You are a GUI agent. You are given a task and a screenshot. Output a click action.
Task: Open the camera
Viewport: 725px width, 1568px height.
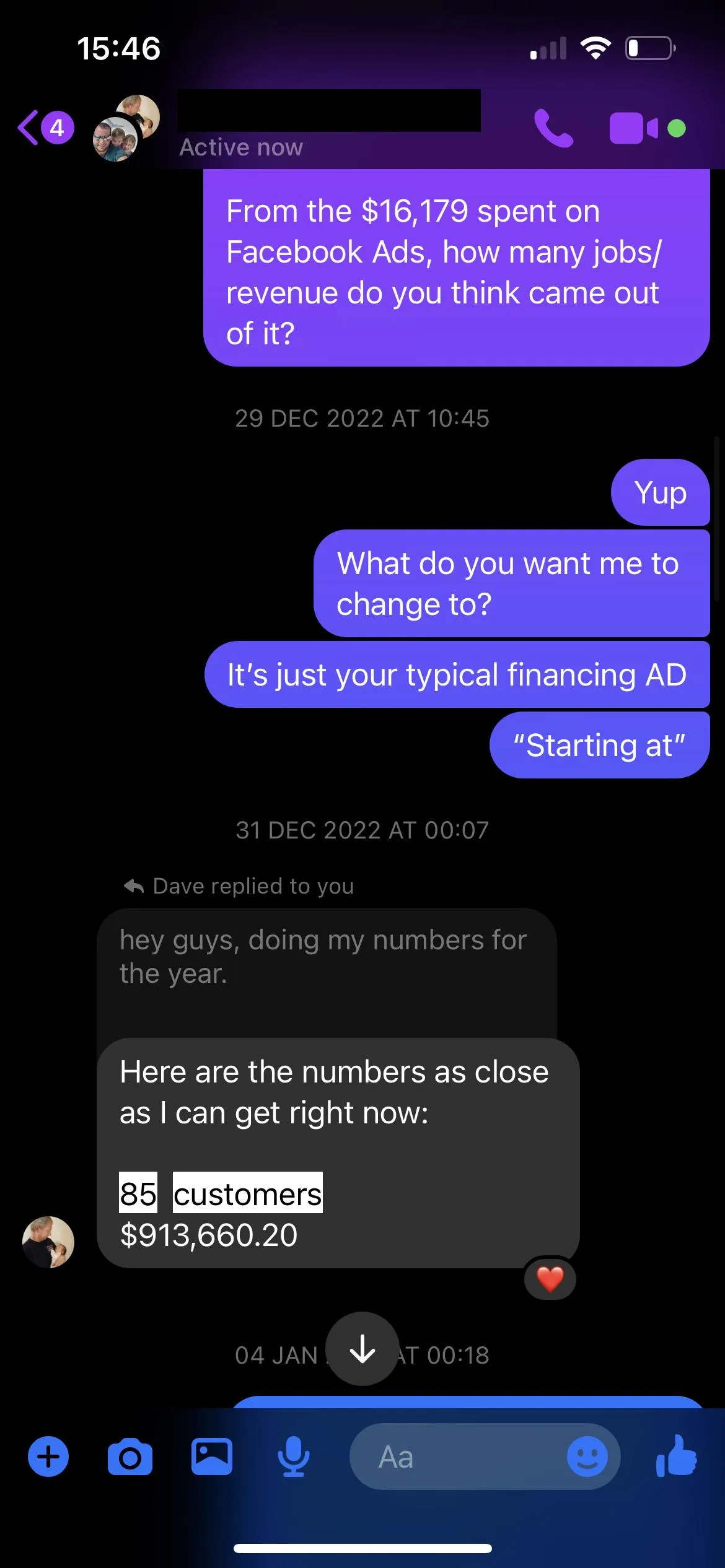click(x=130, y=1457)
